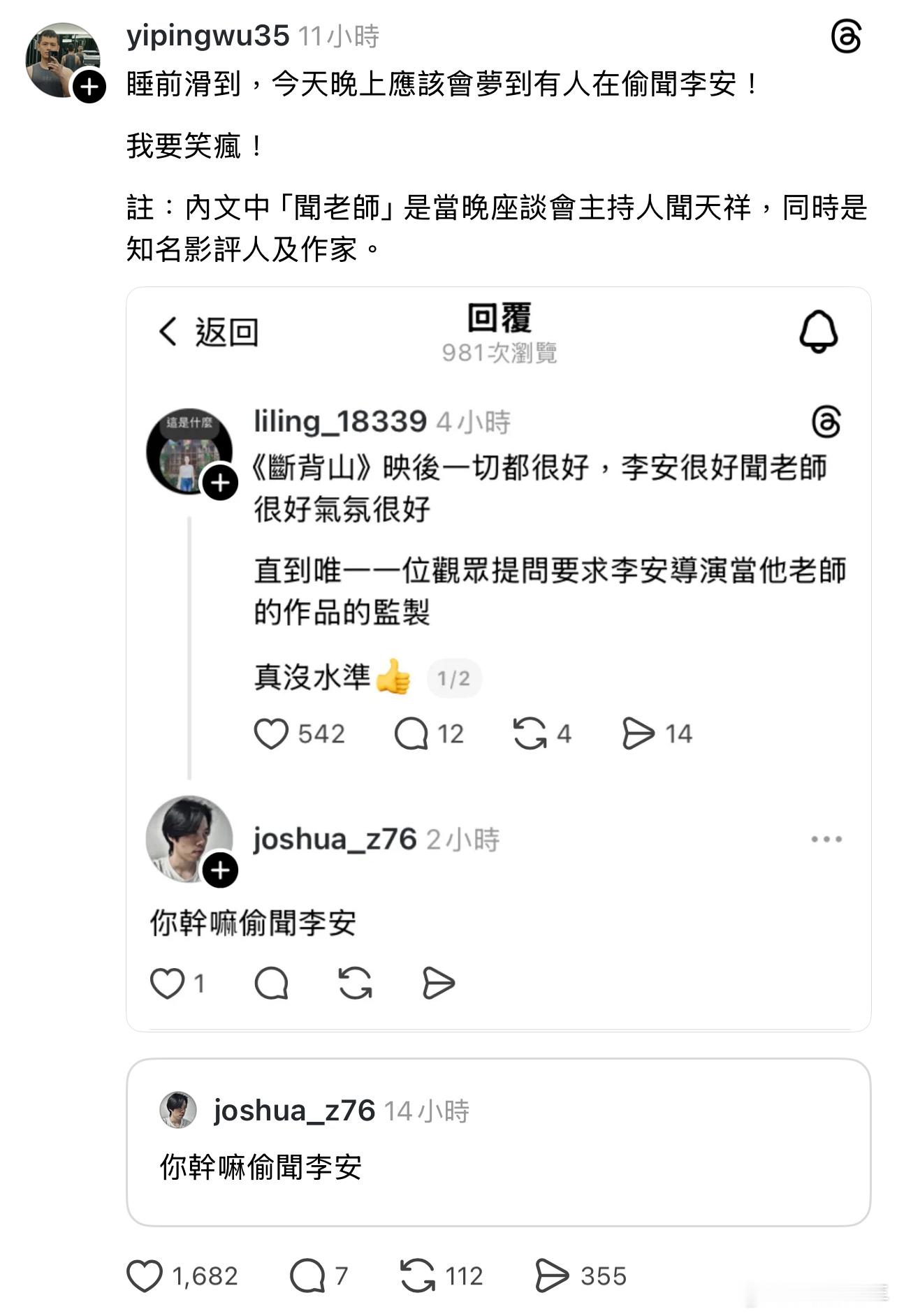Share liling_18339's comment showing 14 shares

[642, 733]
